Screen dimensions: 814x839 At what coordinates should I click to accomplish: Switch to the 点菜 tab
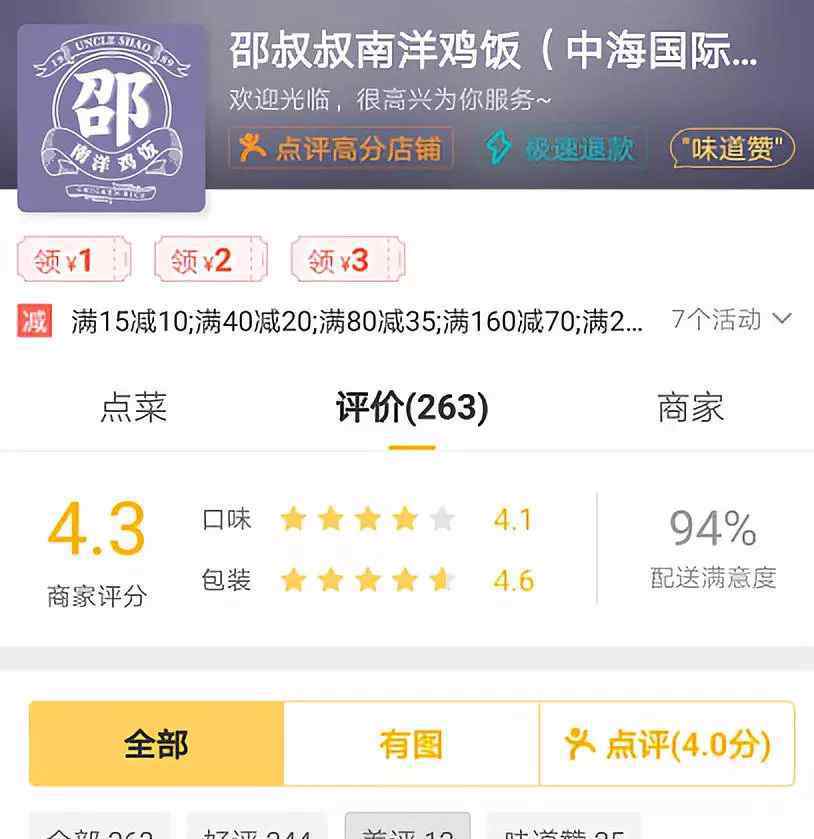tap(134, 408)
